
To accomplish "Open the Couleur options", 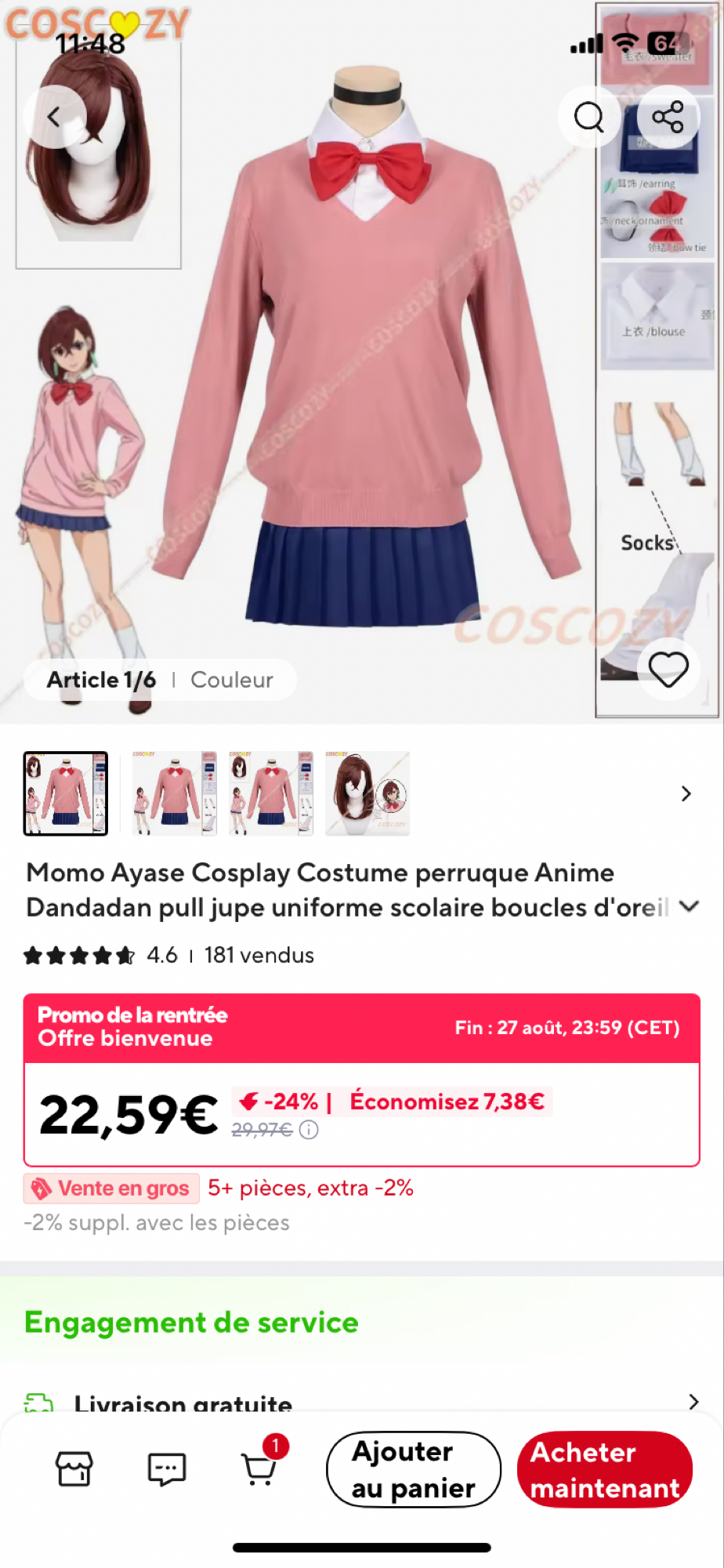I will tap(232, 680).
